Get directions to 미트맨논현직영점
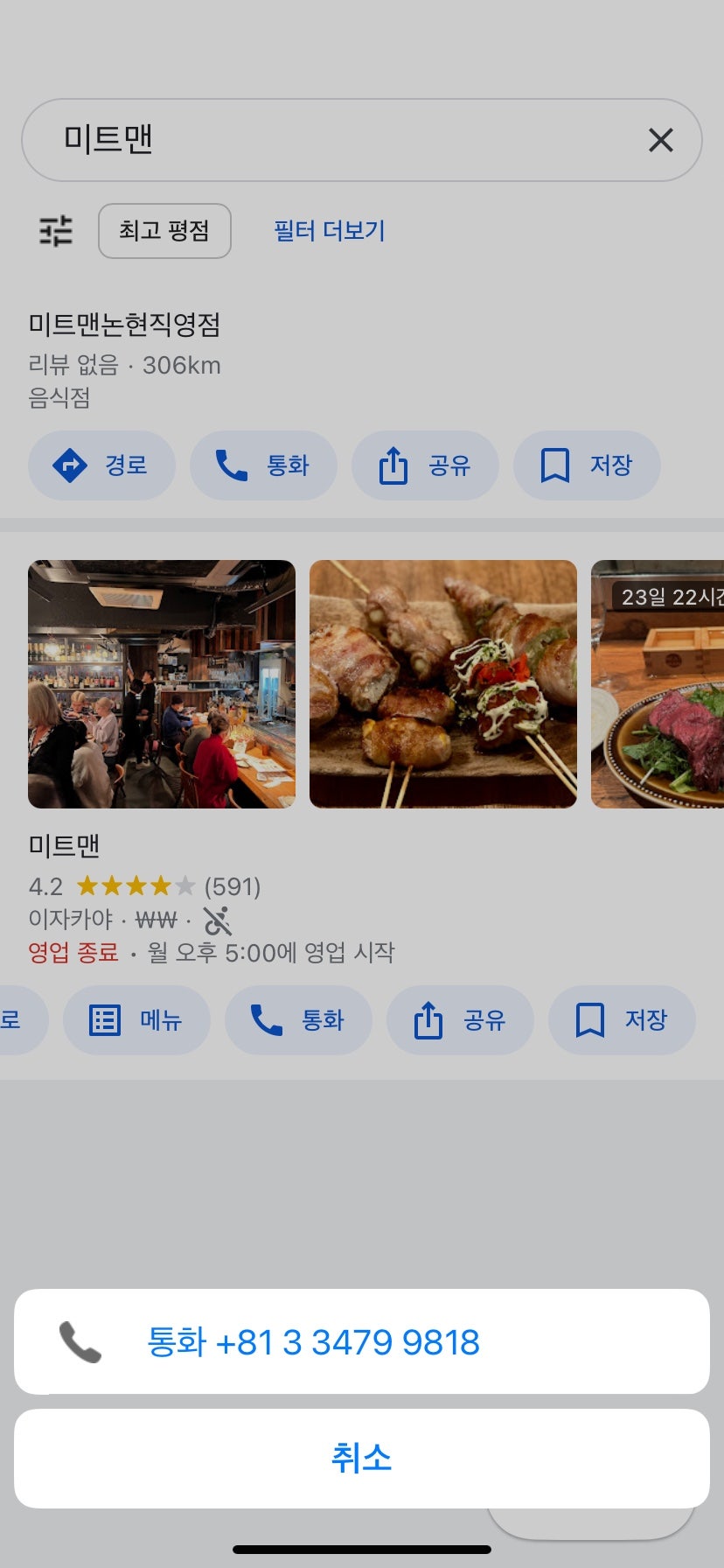The height and width of the screenshot is (1568, 724). 101,465
